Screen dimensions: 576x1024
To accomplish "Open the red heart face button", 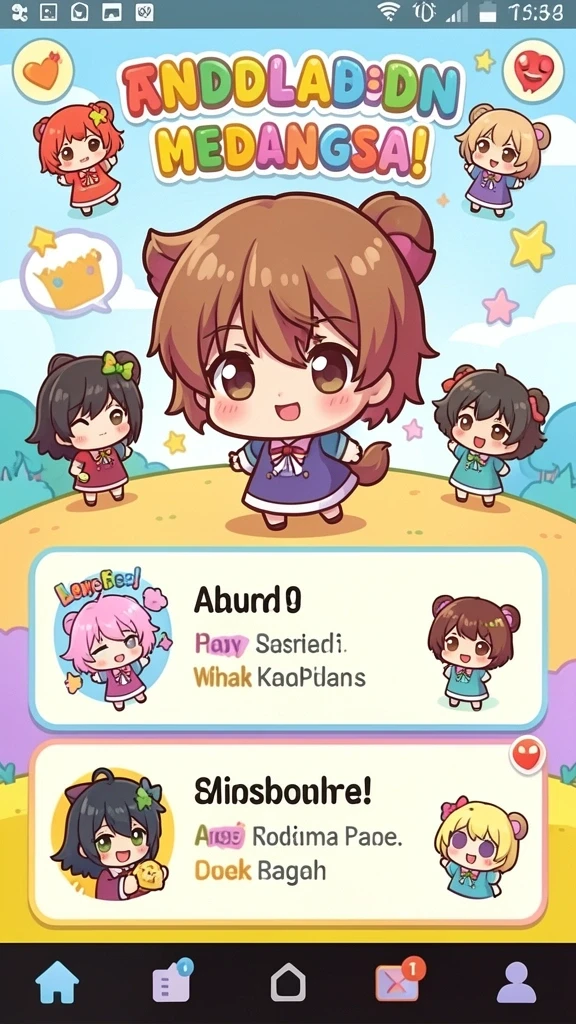I will [x=534, y=70].
